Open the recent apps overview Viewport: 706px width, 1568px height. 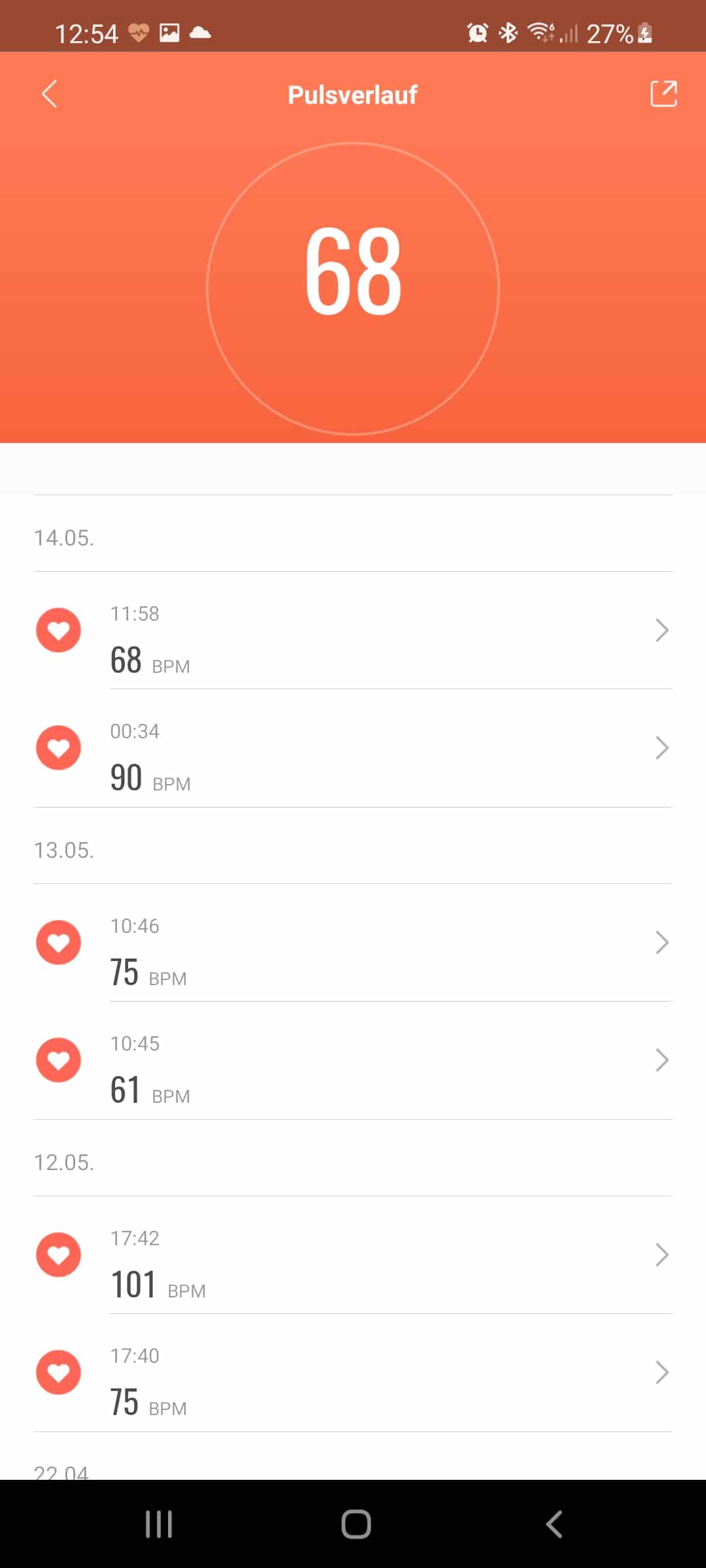click(159, 1524)
